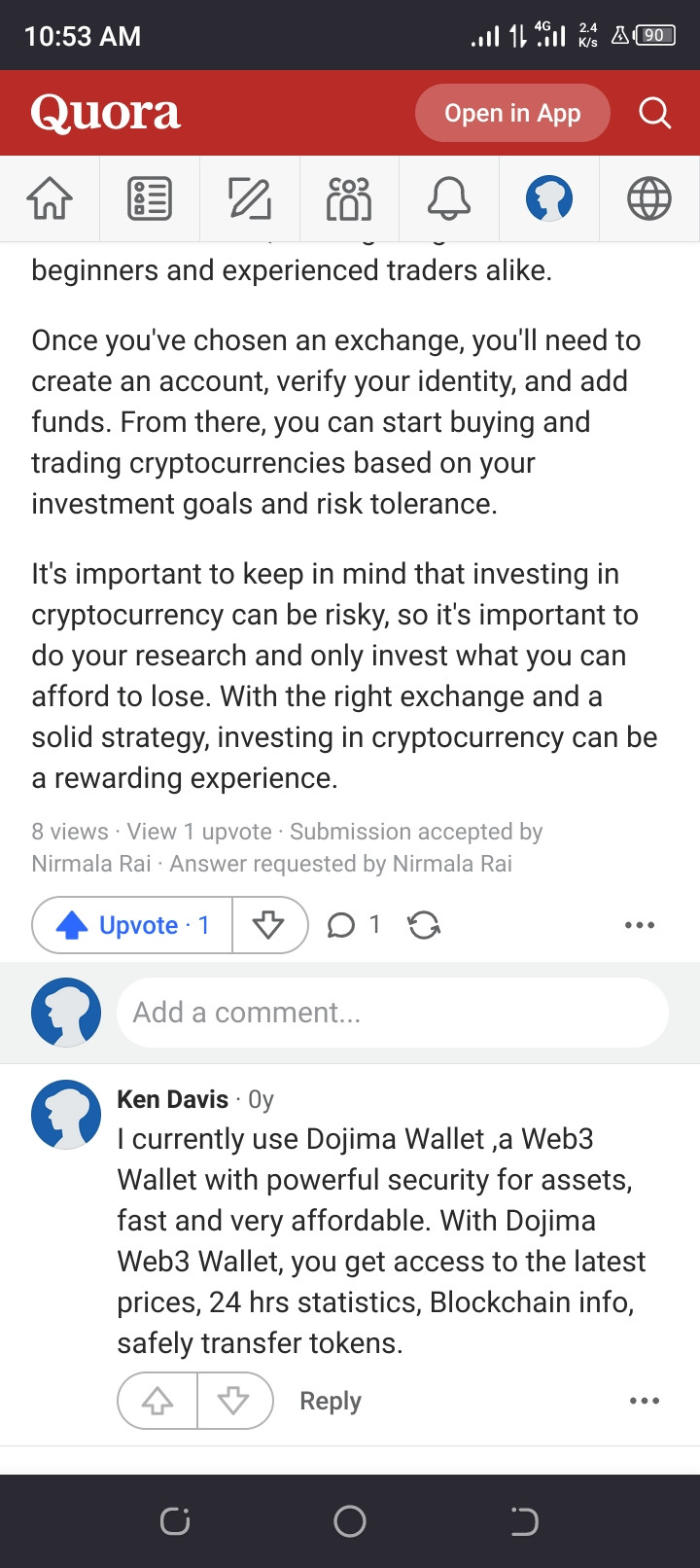
Task: Downvote Ken Davis's comment
Action: pyautogui.click(x=233, y=1401)
